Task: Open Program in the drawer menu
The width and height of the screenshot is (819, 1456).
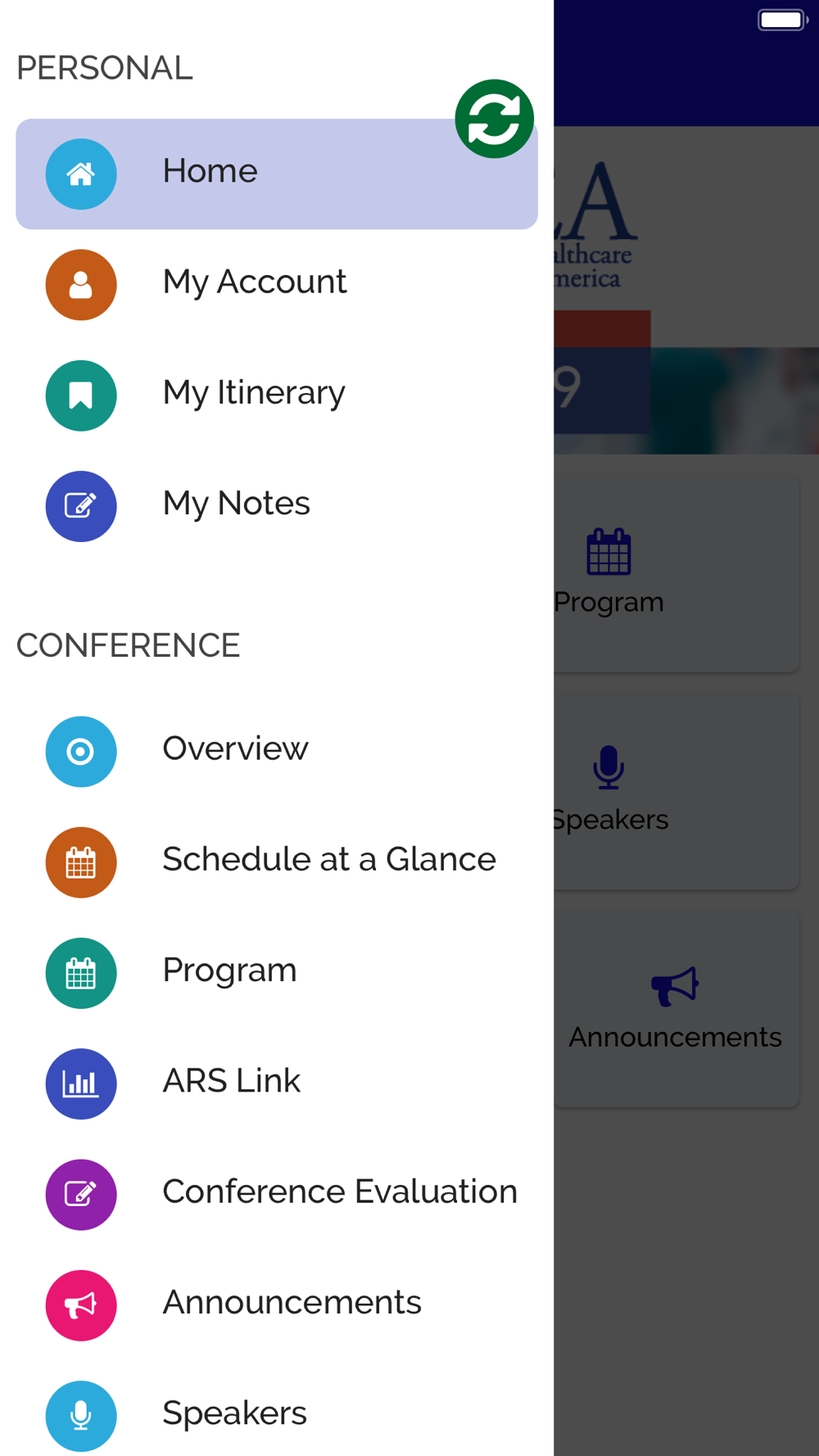Action: click(x=277, y=973)
